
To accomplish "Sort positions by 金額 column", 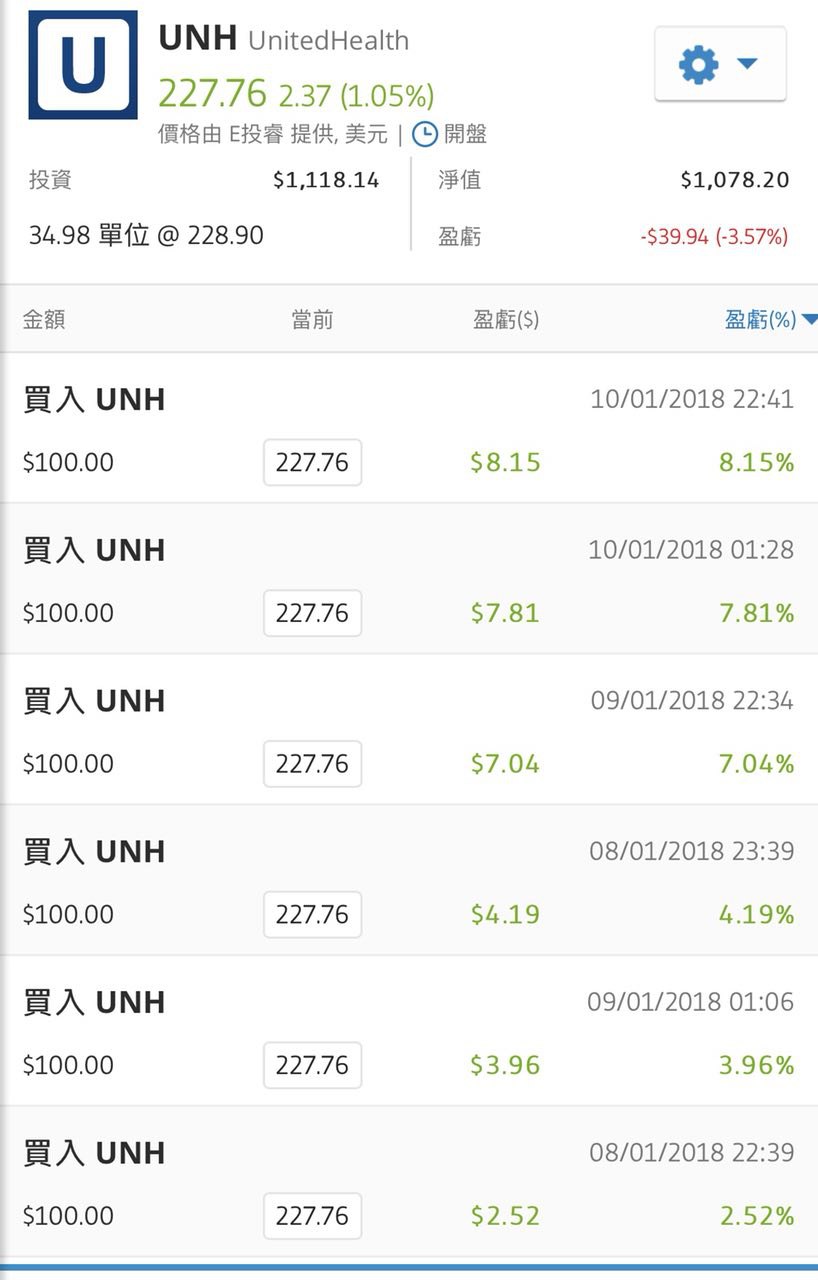I will [44, 320].
